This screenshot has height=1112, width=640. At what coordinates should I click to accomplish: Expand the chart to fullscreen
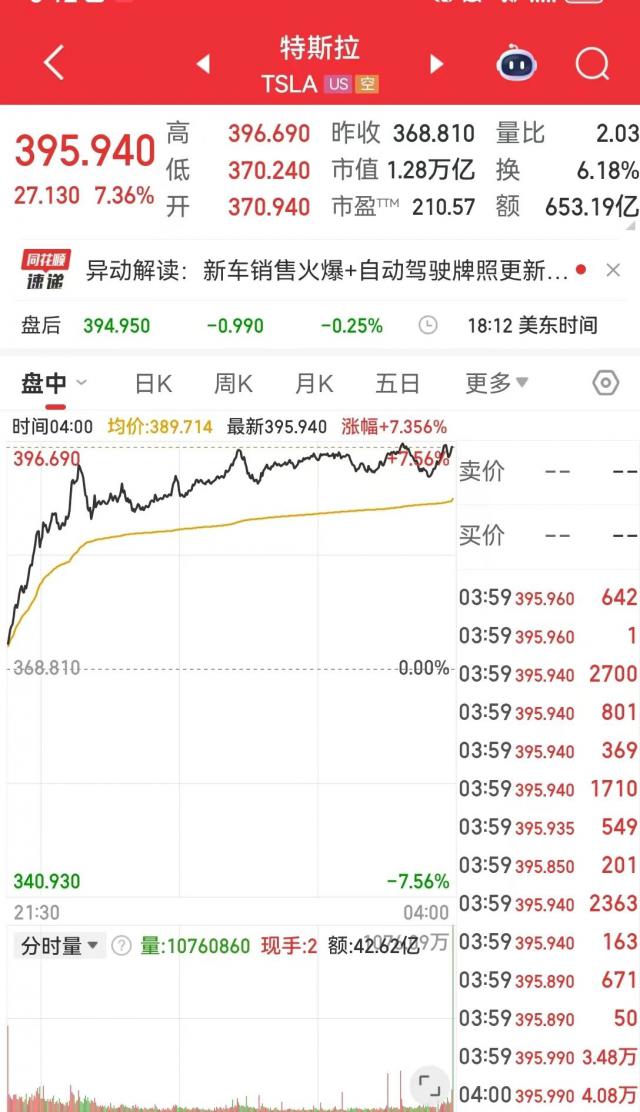[430, 1085]
